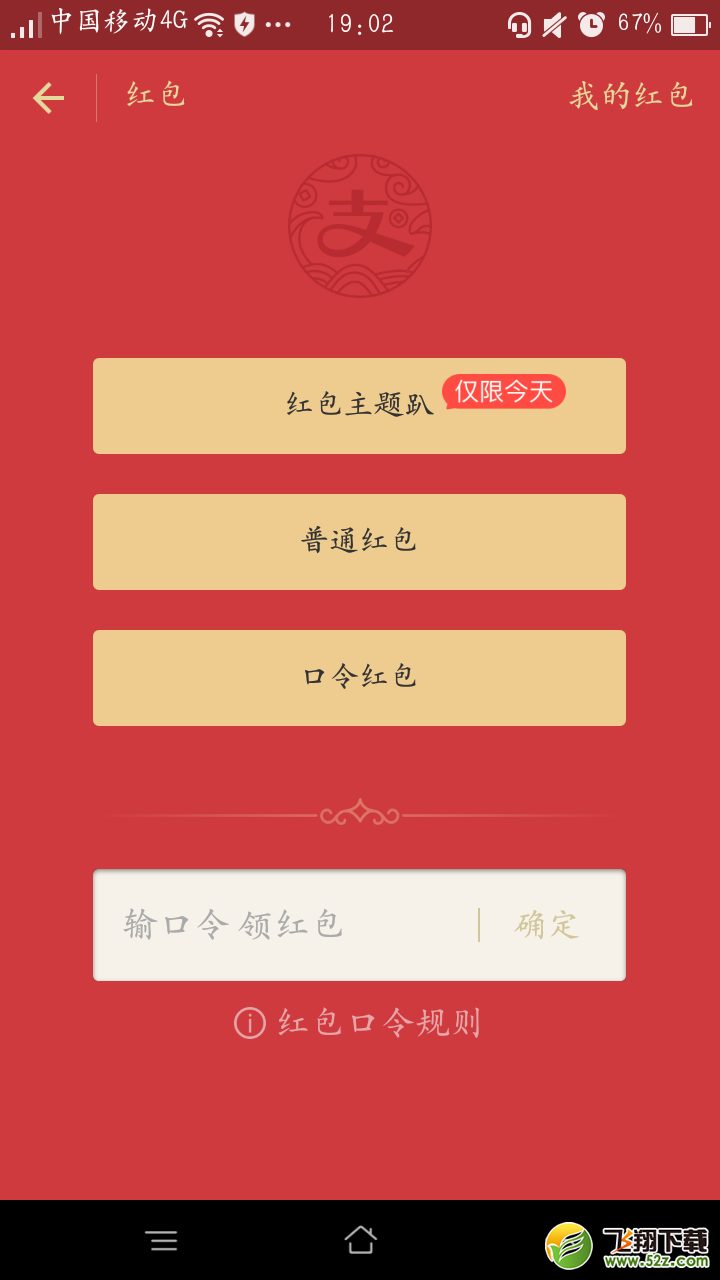Select 普通红包 ordinary red packet

click(x=360, y=541)
